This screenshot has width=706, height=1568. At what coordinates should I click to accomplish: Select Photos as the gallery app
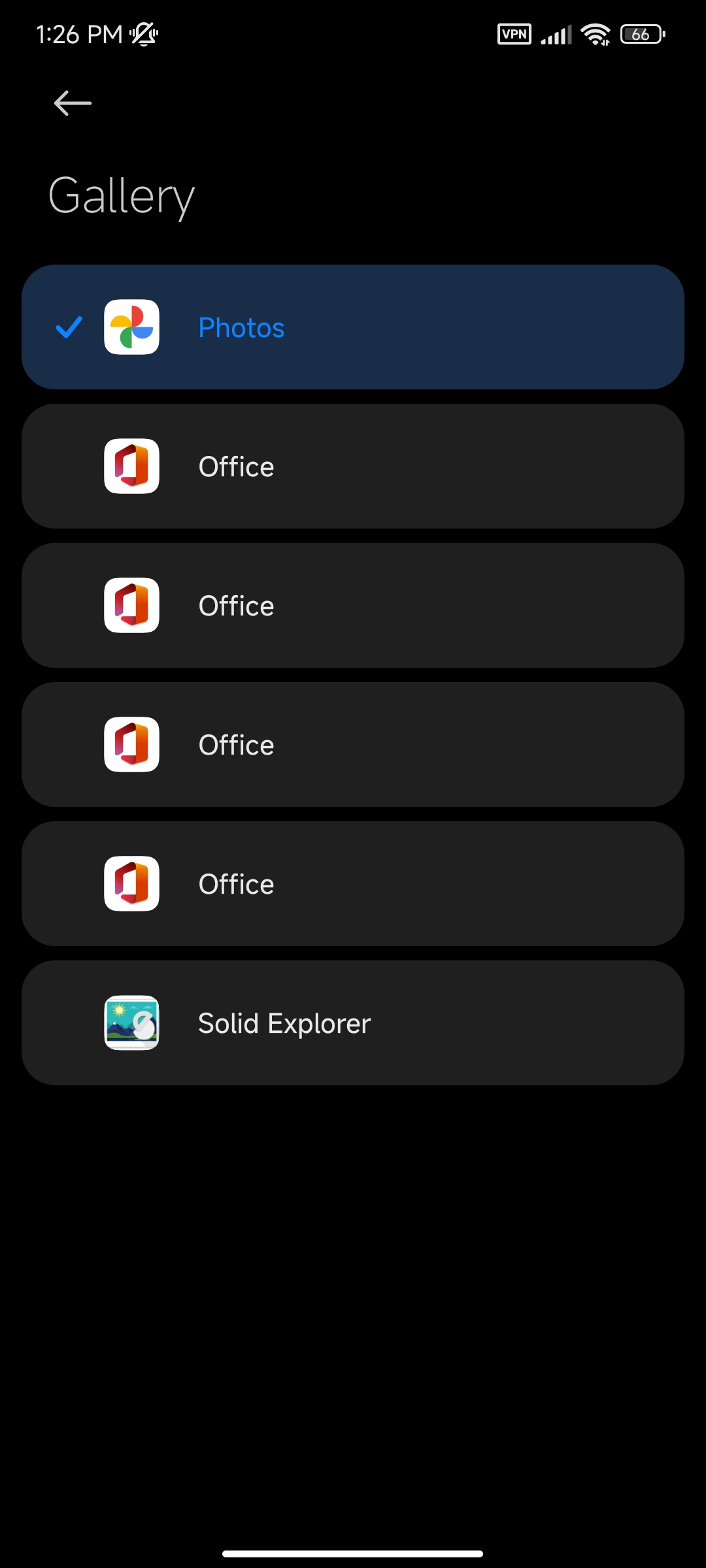tap(353, 327)
